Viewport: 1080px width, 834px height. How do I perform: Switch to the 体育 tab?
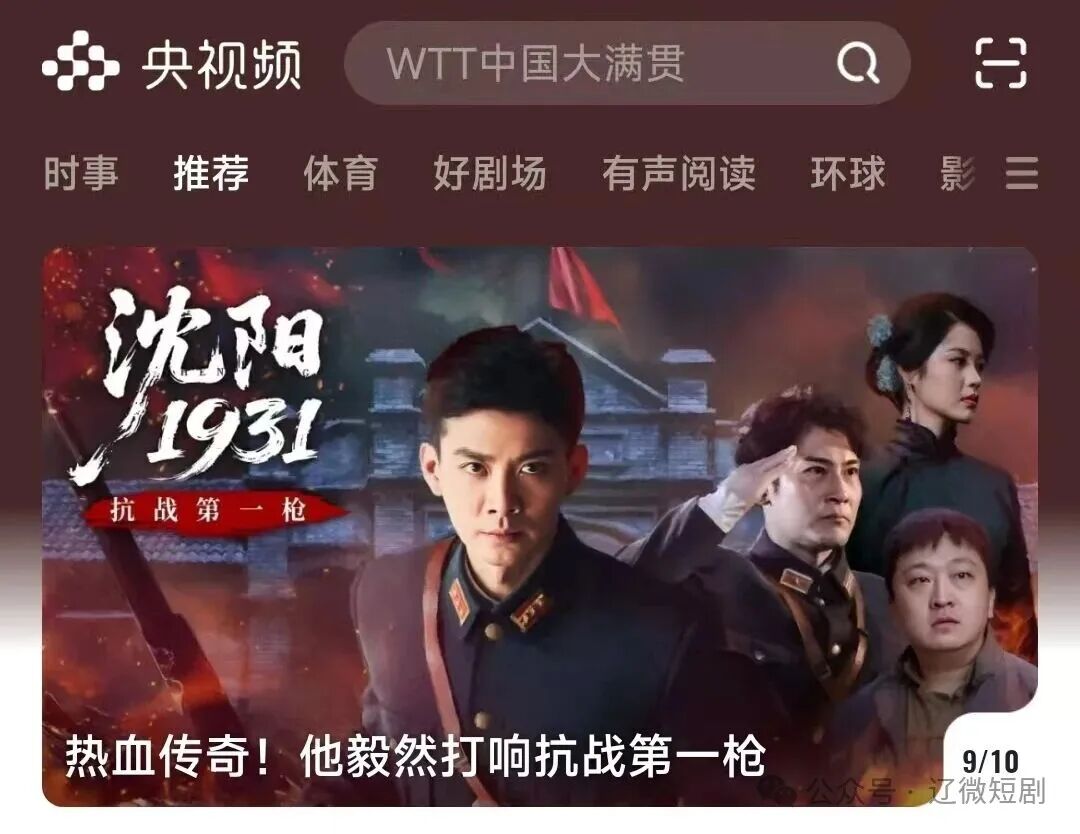pos(341,174)
